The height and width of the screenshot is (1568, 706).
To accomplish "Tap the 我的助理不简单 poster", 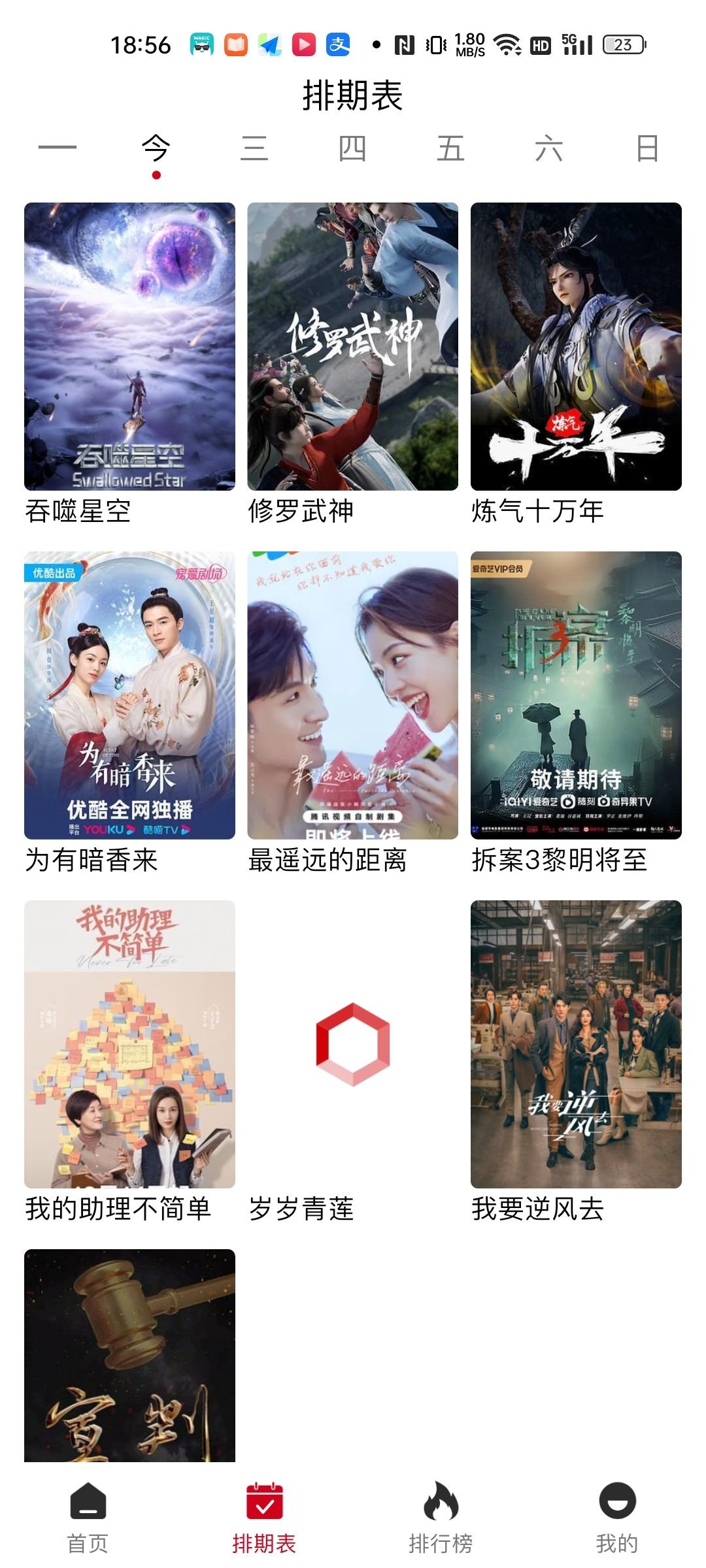I will 129,1044.
